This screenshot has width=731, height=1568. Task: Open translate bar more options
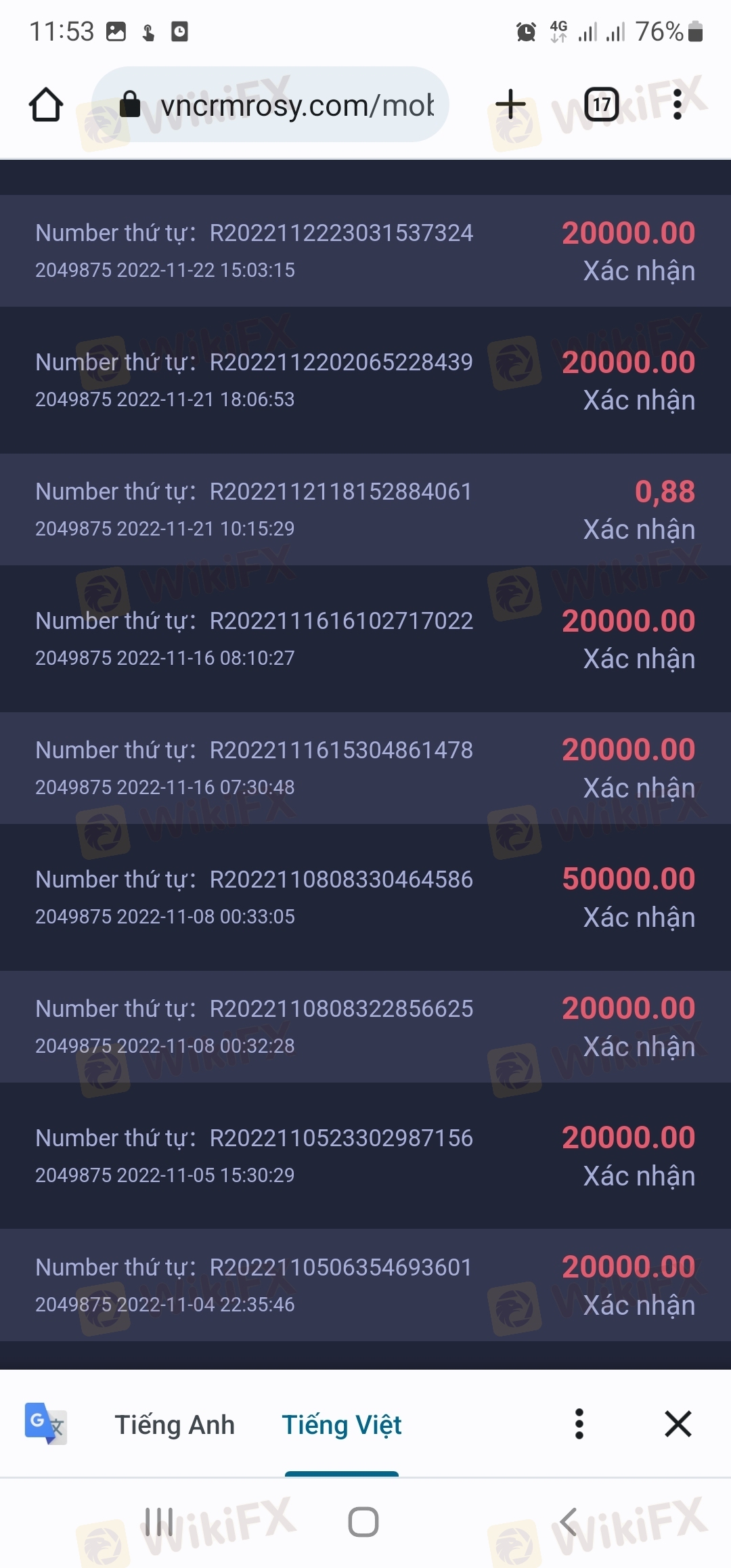click(x=579, y=1424)
